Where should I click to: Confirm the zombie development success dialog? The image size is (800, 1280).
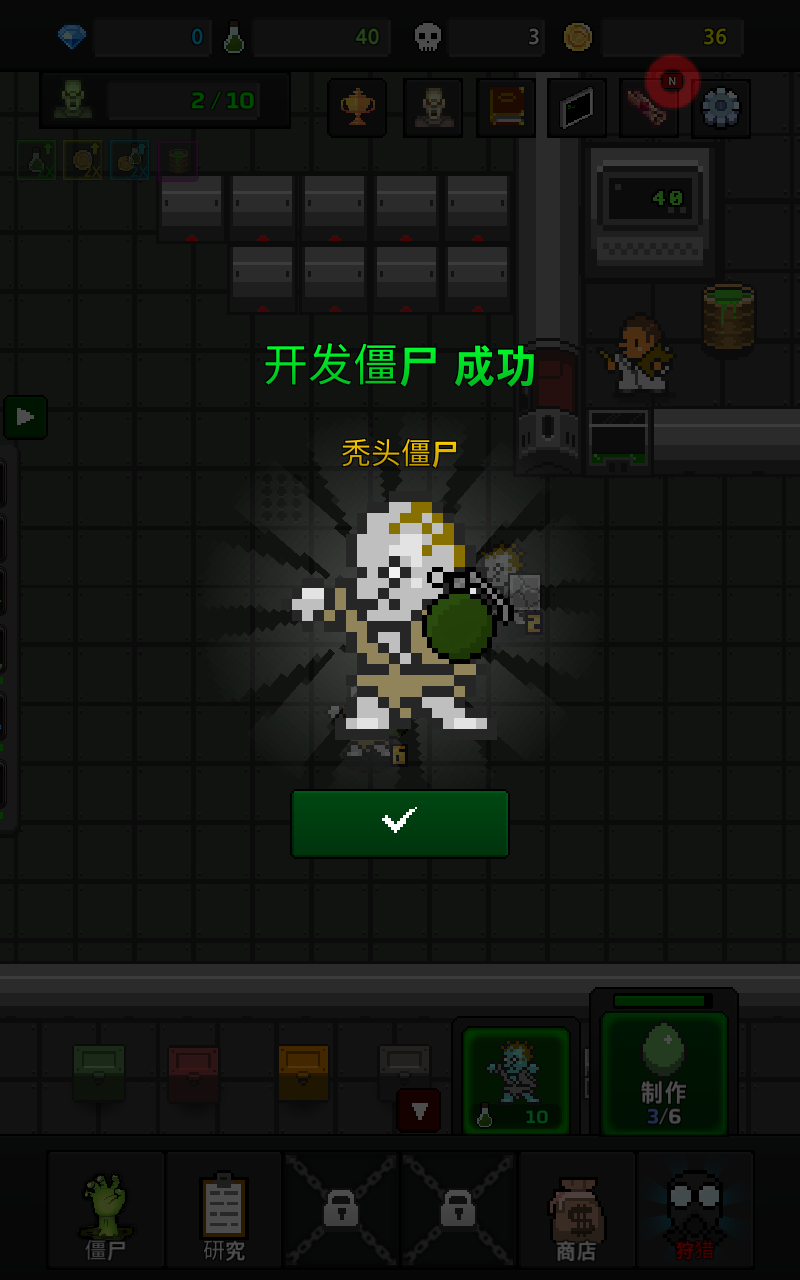pos(400,823)
